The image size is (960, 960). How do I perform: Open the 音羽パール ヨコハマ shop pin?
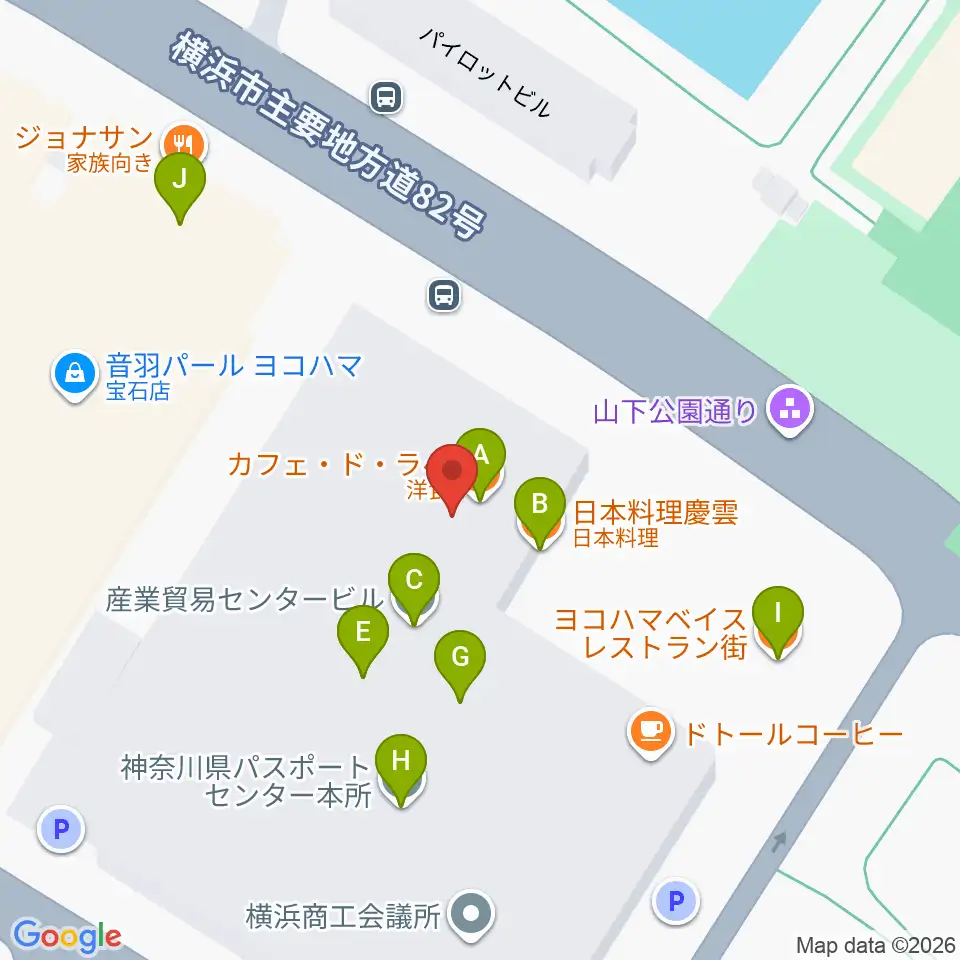point(75,374)
